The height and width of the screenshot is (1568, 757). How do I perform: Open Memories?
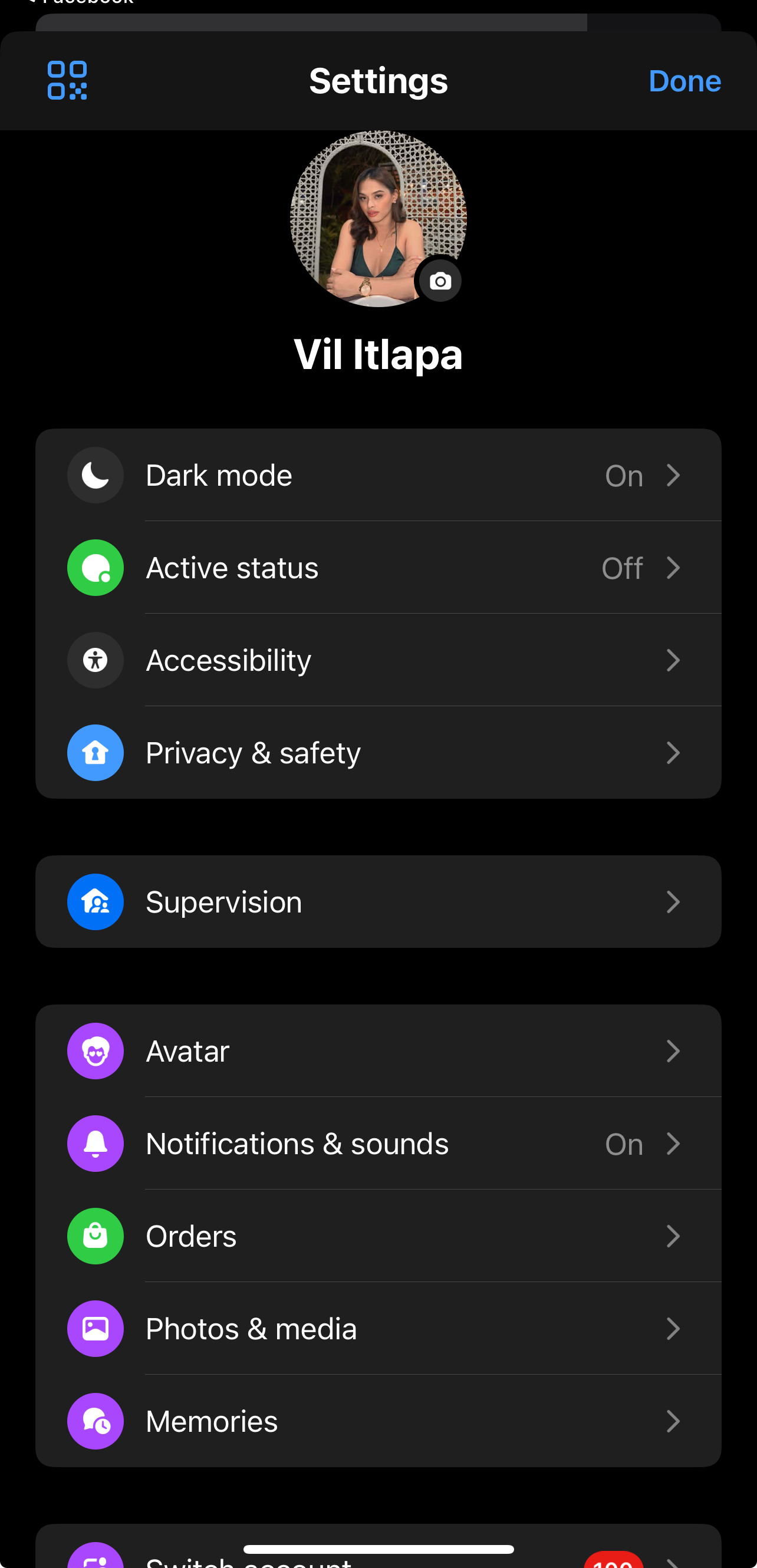coord(378,1421)
